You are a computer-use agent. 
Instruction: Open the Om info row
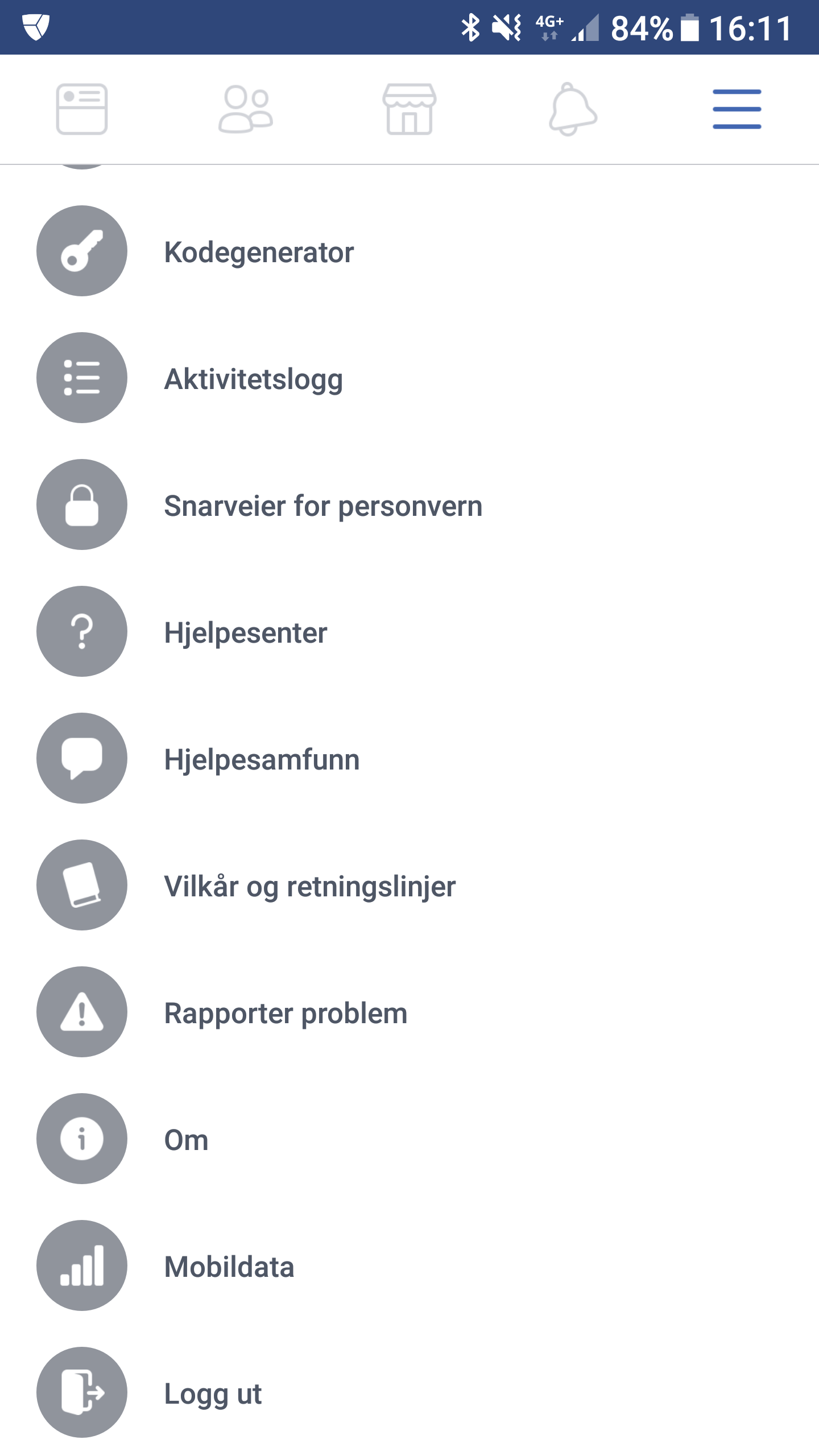click(x=409, y=1139)
